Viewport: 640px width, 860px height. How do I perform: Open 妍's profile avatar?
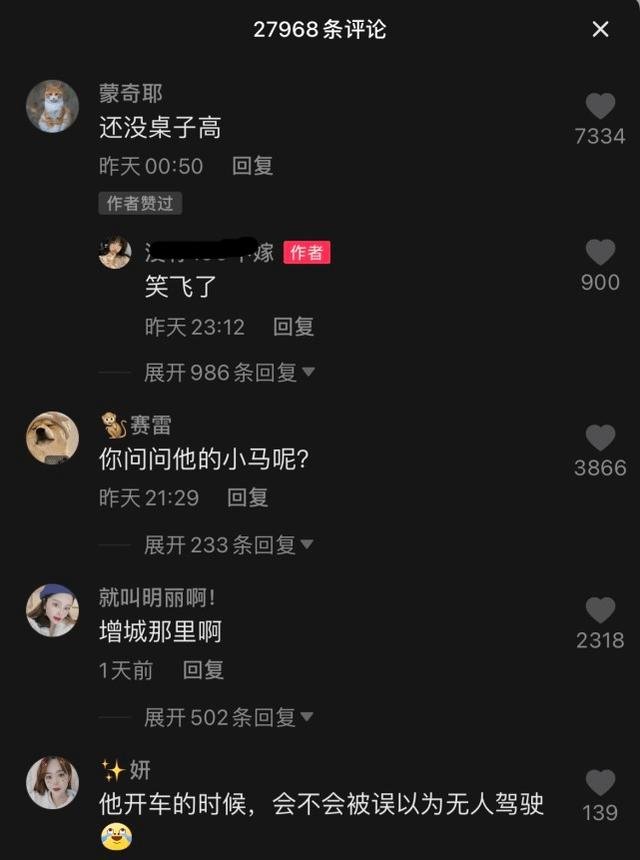52,782
